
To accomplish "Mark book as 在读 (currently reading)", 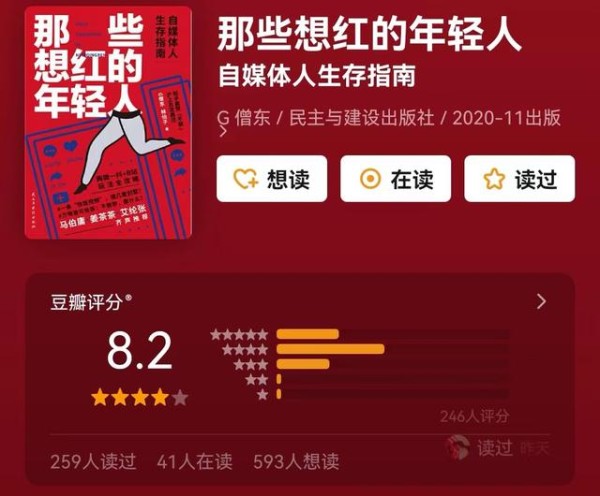I will coord(395,179).
